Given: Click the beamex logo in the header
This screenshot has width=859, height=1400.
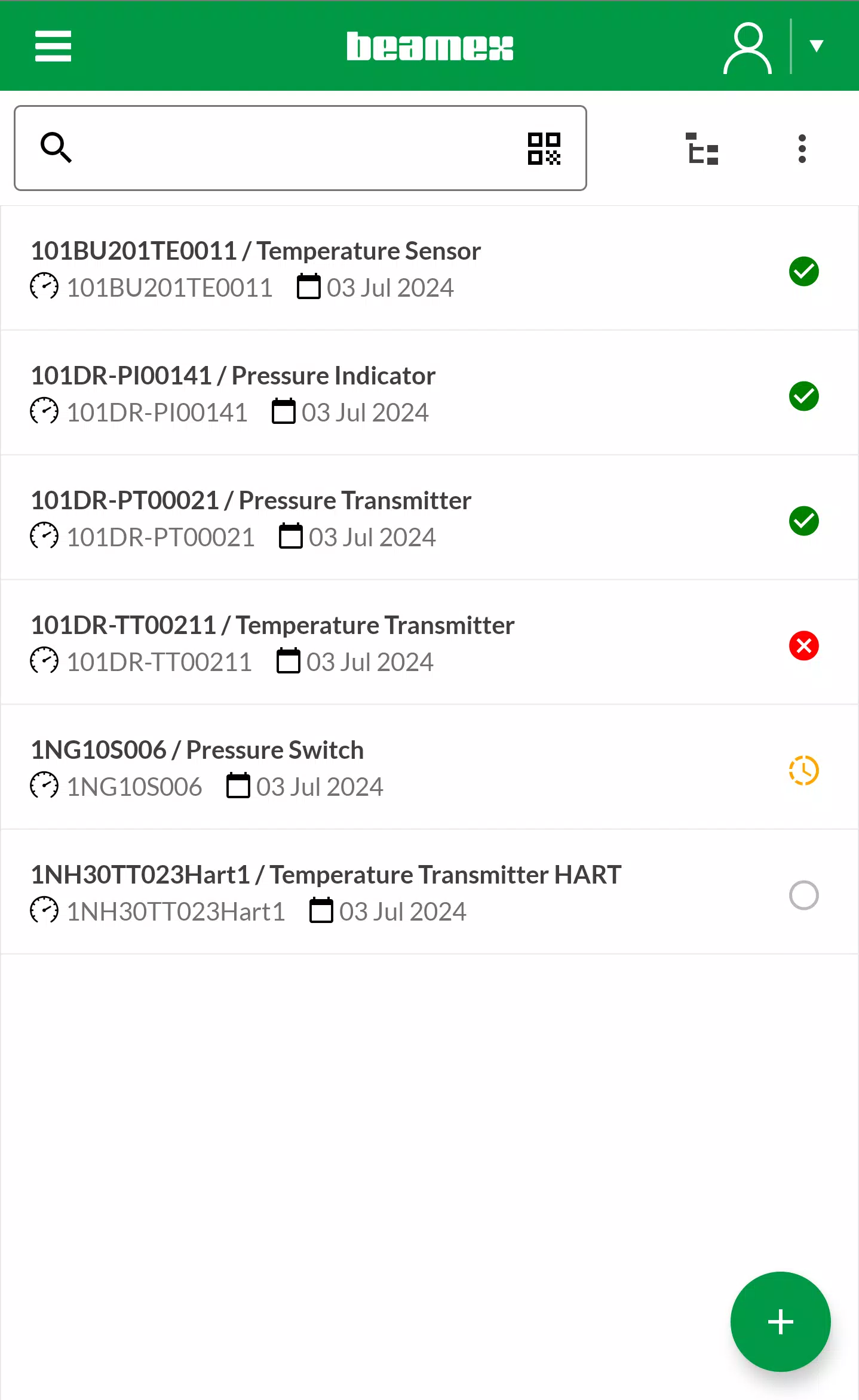Looking at the screenshot, I should click(x=429, y=46).
